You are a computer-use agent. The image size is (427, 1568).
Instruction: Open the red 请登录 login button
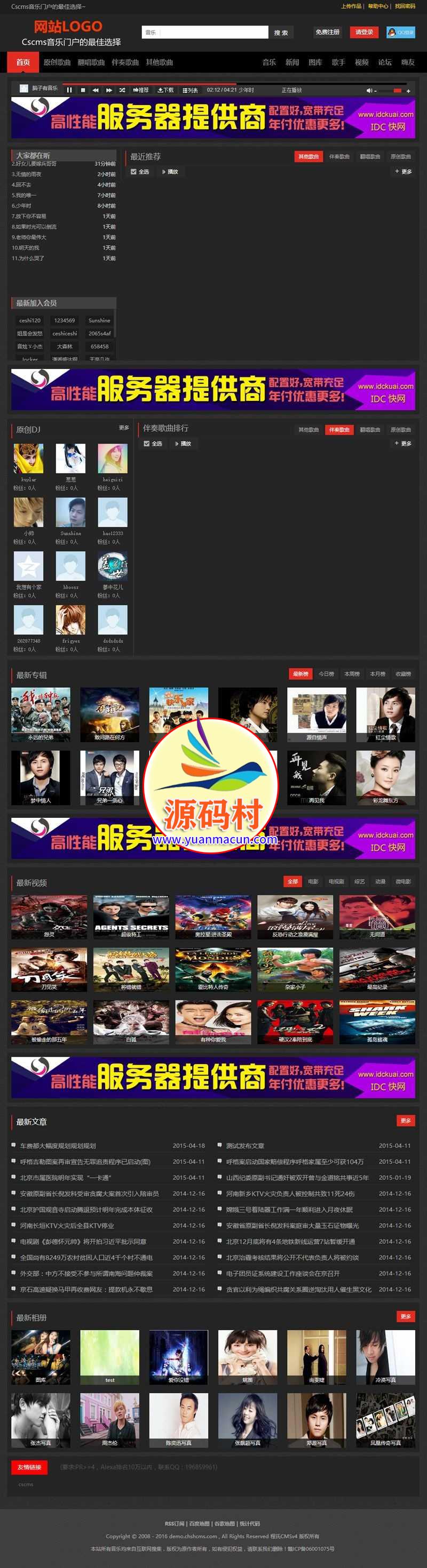[x=364, y=33]
